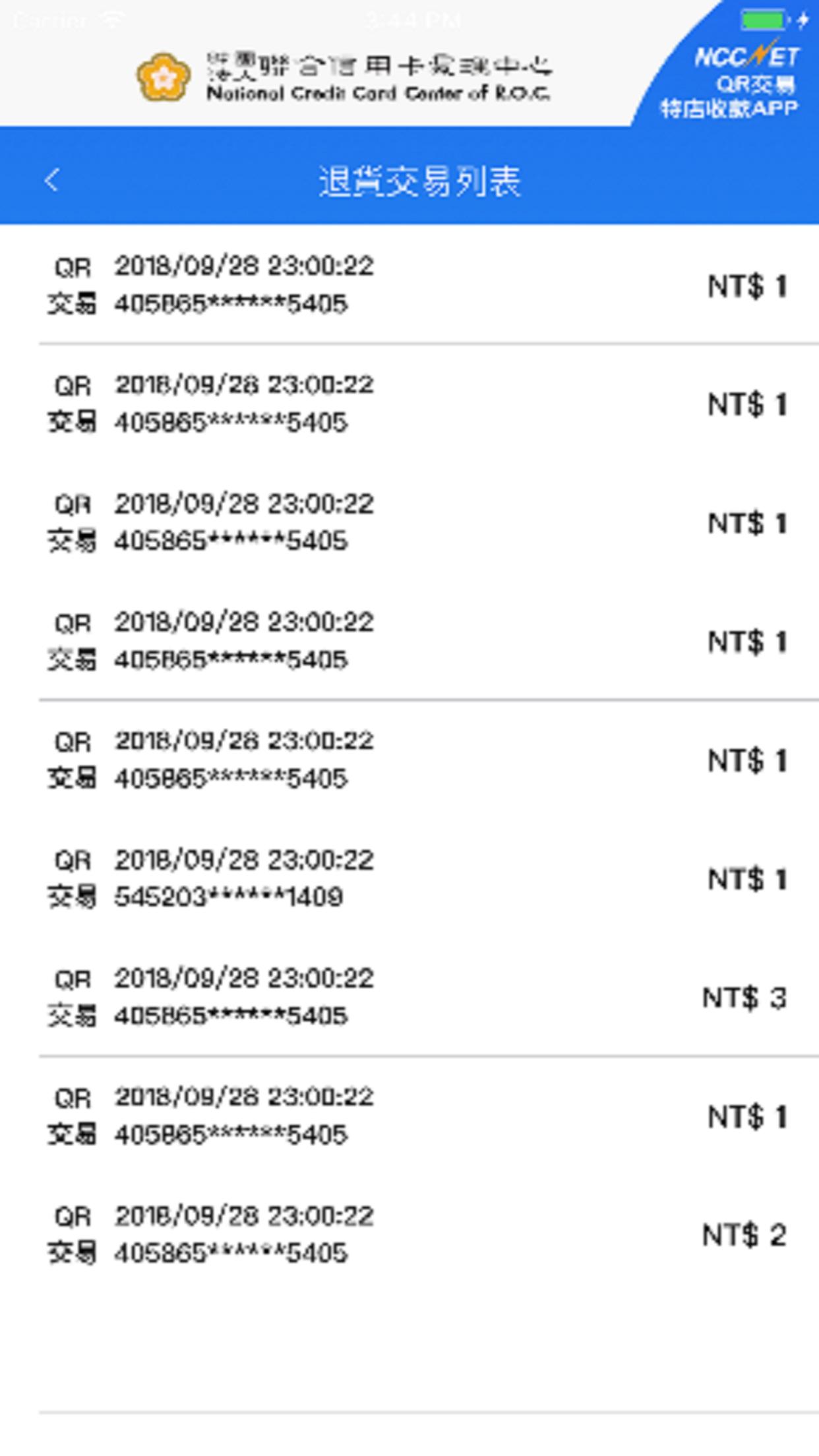Go back from the refund transaction list
Image resolution: width=819 pixels, height=1456 pixels.
[52, 180]
